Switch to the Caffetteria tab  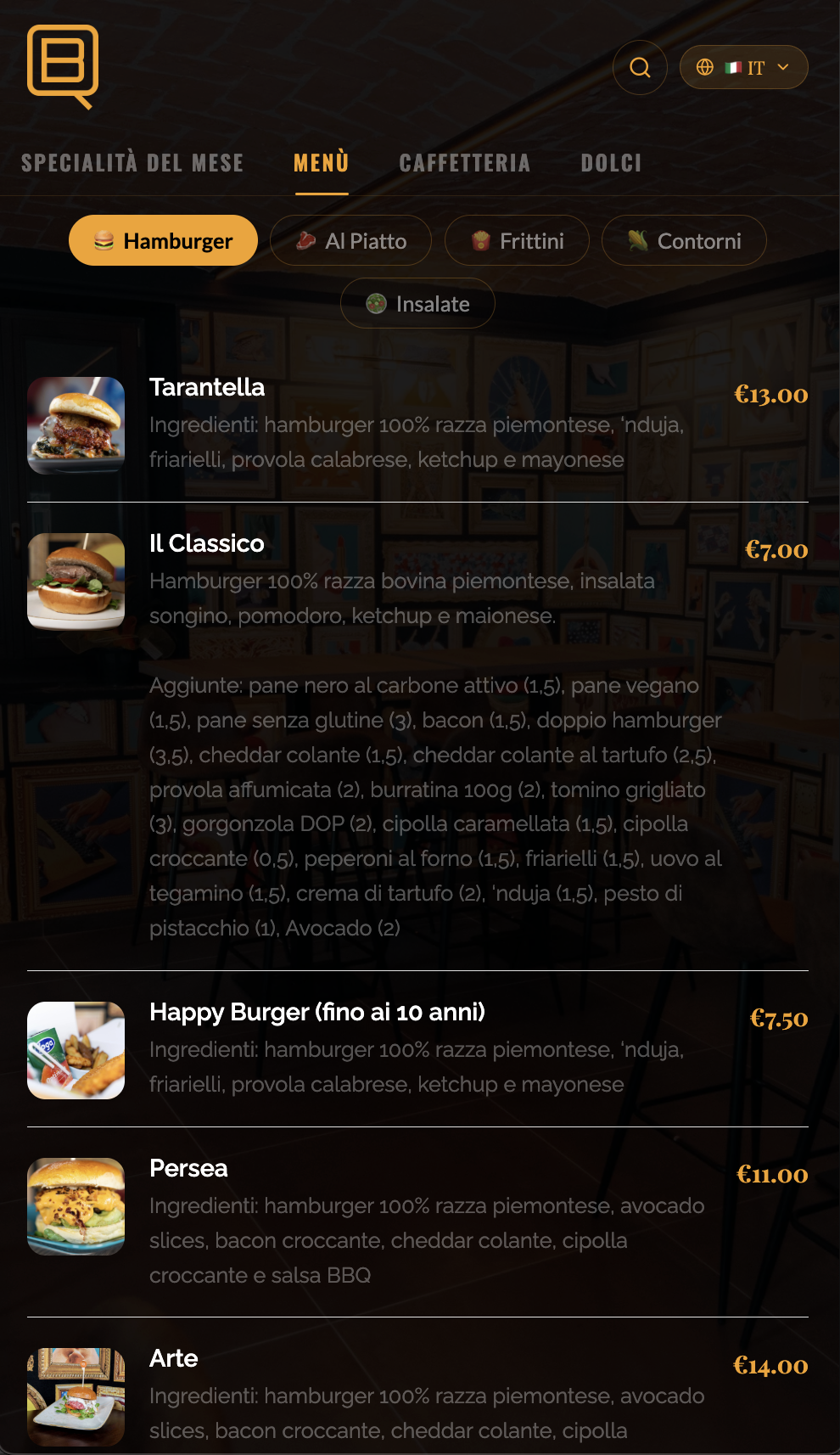pos(465,163)
